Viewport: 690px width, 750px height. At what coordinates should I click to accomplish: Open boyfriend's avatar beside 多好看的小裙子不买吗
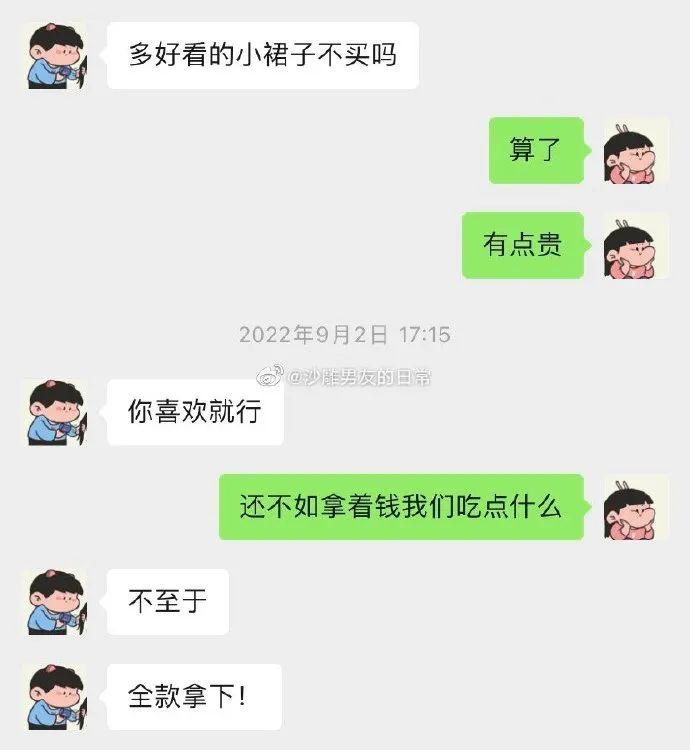[54, 56]
